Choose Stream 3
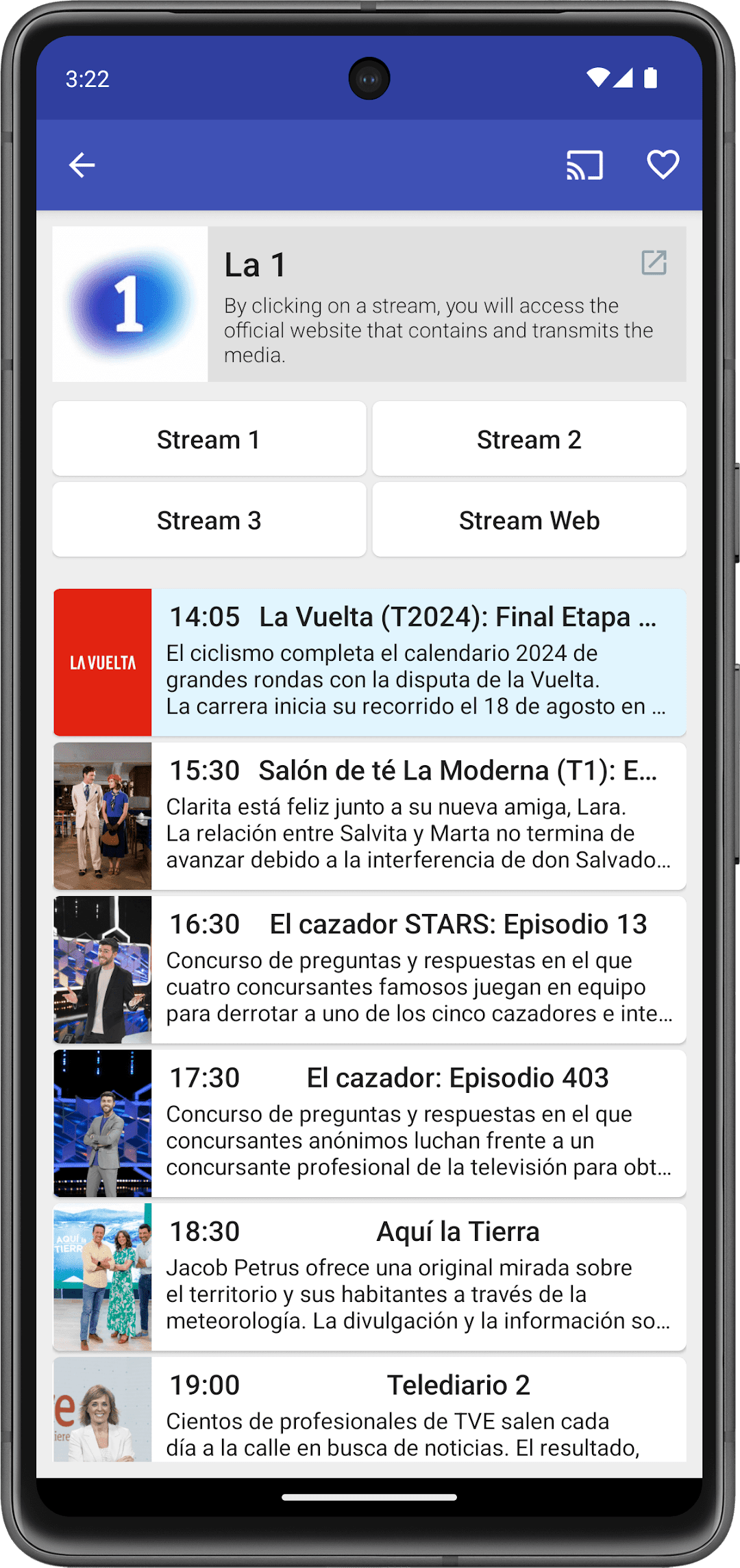 click(x=209, y=520)
